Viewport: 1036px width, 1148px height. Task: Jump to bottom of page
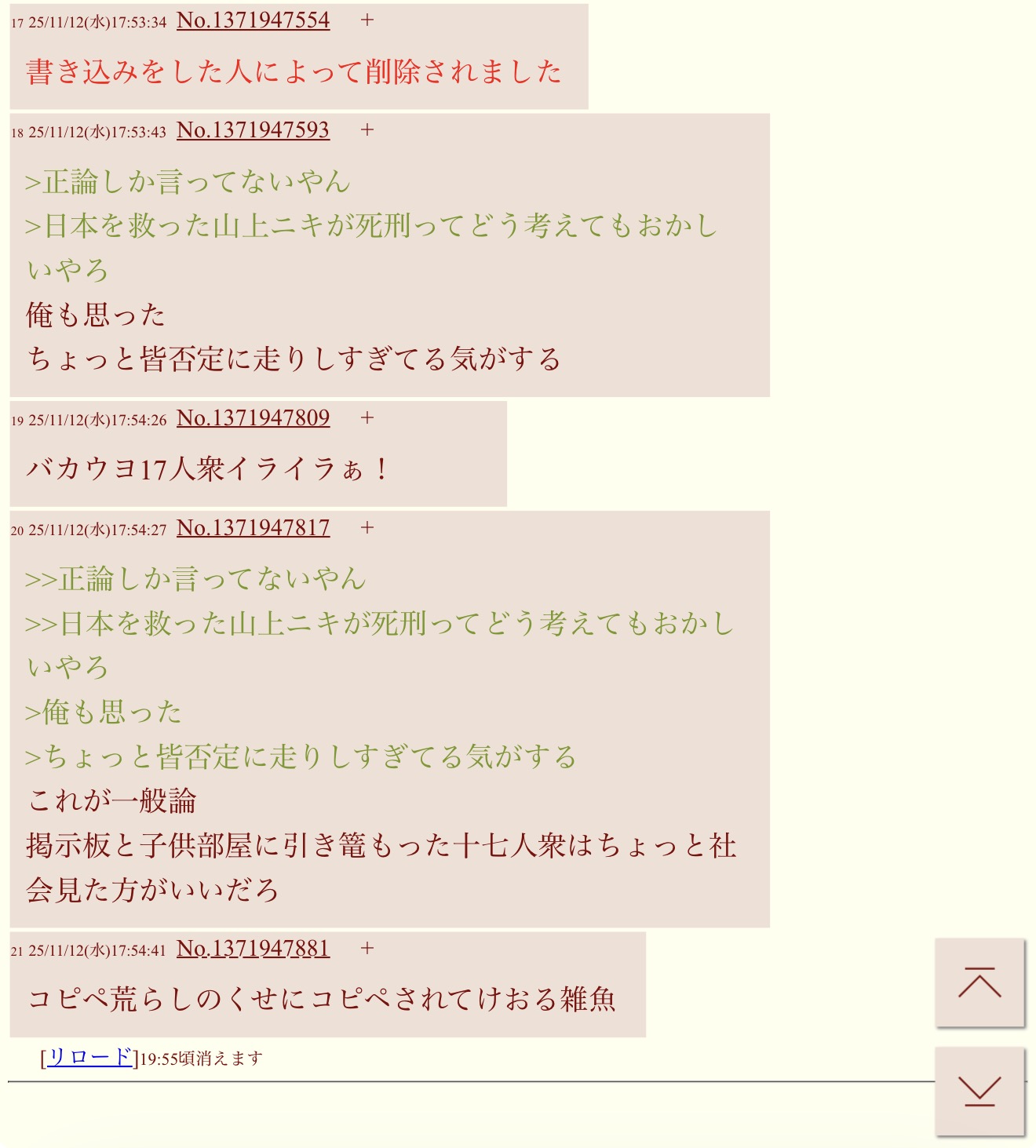coord(979,1092)
